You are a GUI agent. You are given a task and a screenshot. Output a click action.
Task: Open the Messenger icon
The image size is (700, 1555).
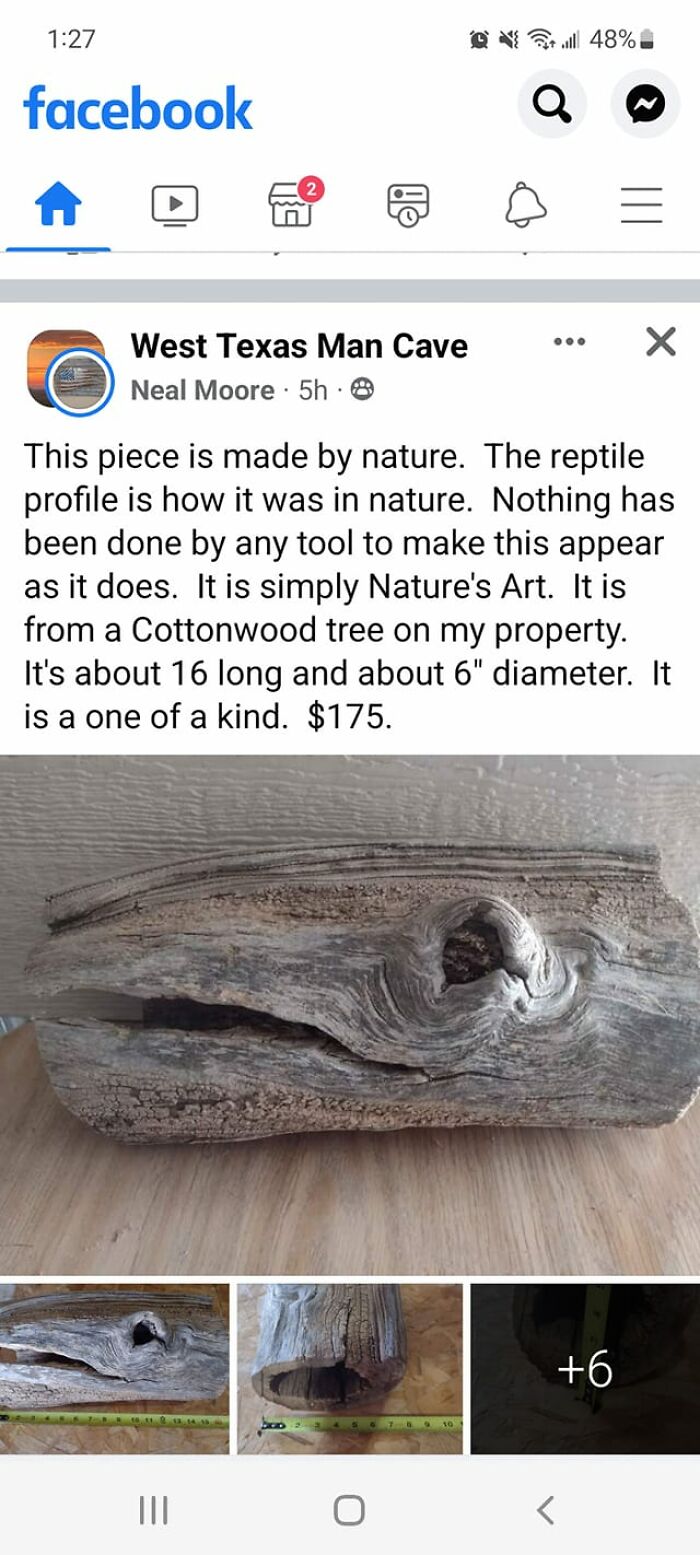645,103
